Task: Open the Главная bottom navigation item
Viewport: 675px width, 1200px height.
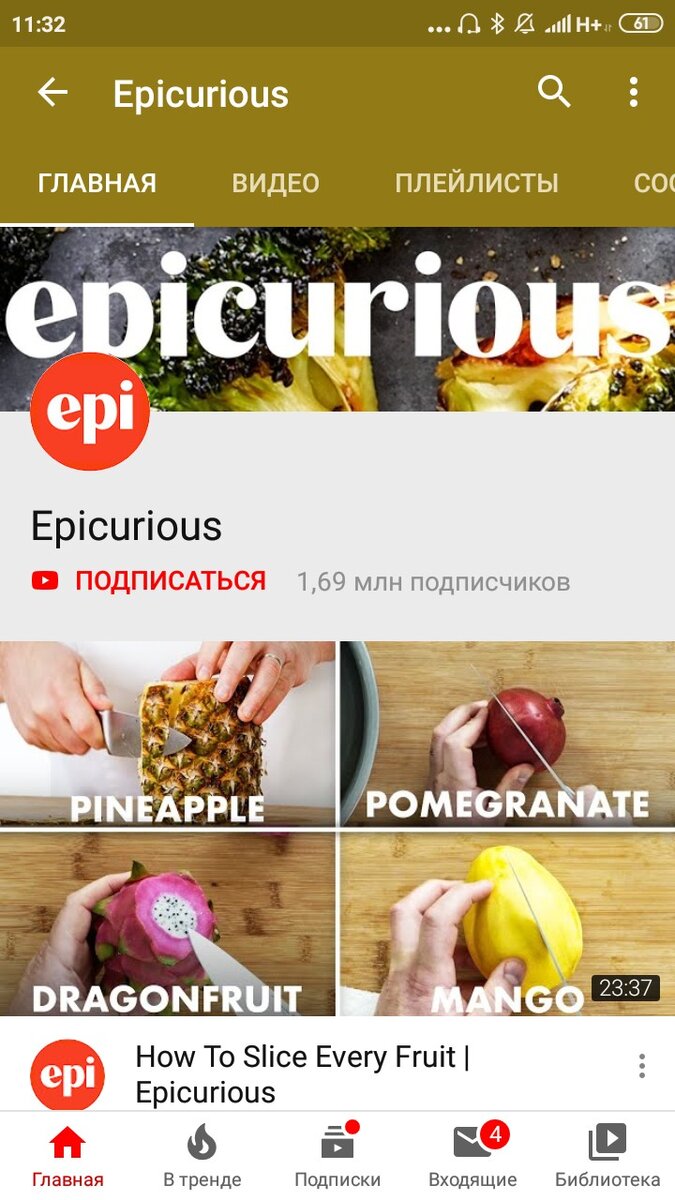Action: tap(67, 1156)
